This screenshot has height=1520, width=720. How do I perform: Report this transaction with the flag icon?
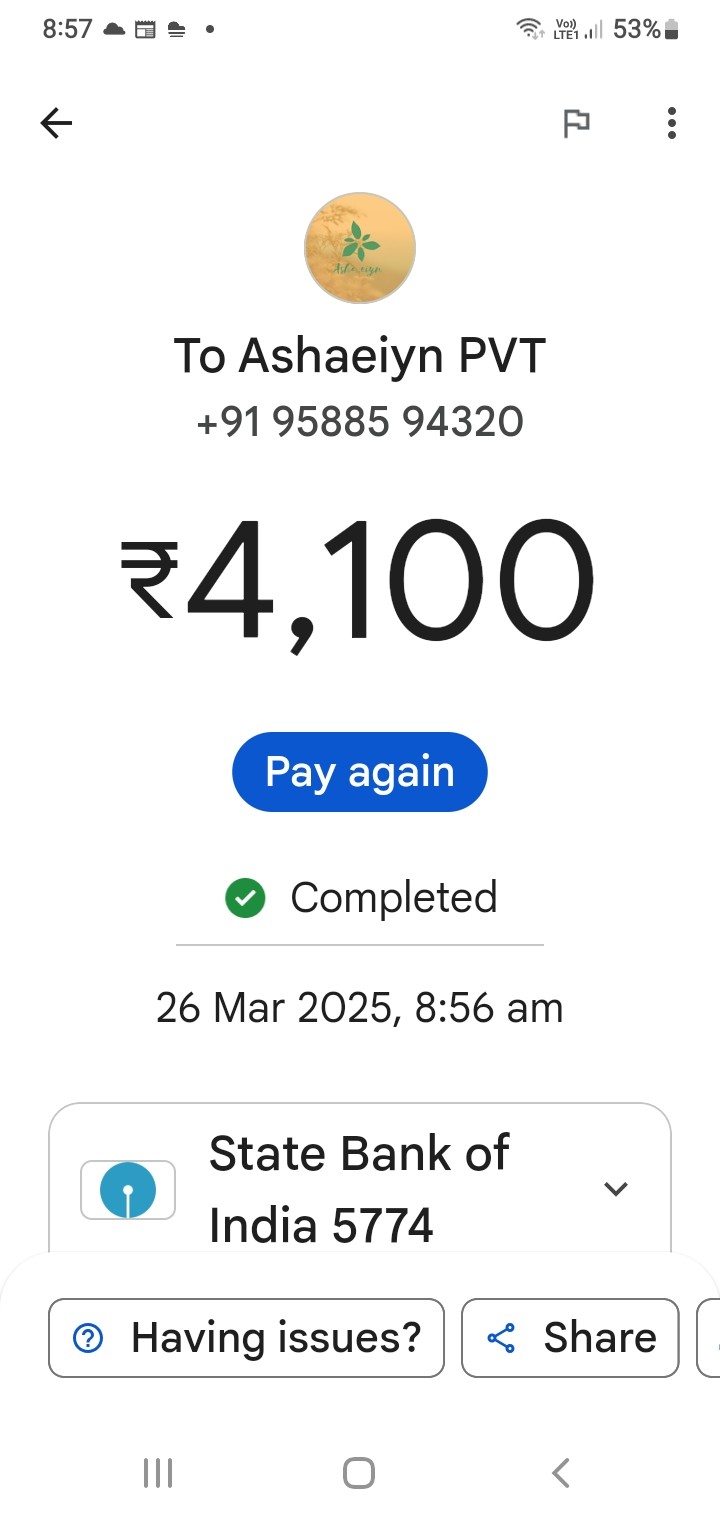[575, 123]
